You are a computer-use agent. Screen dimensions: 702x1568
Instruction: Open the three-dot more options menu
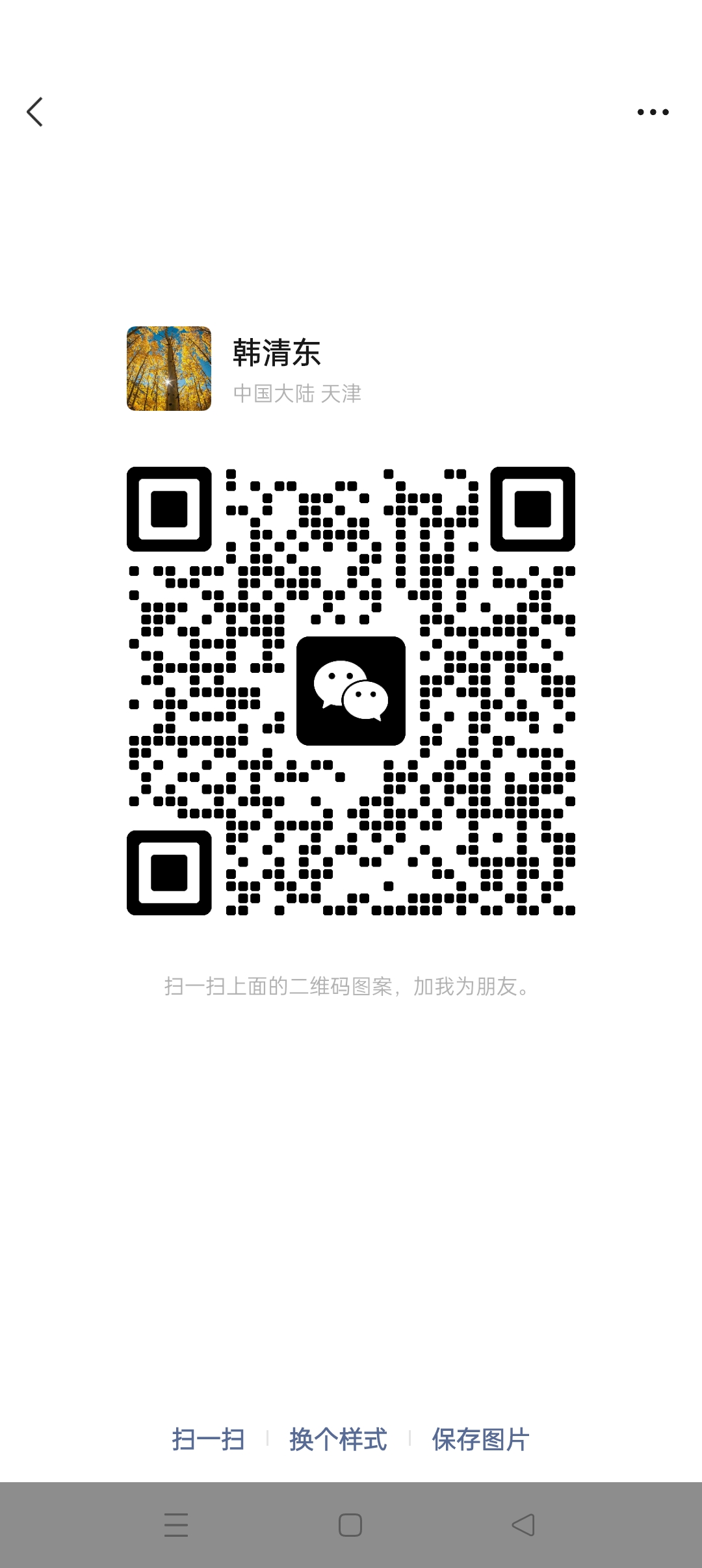(x=653, y=112)
